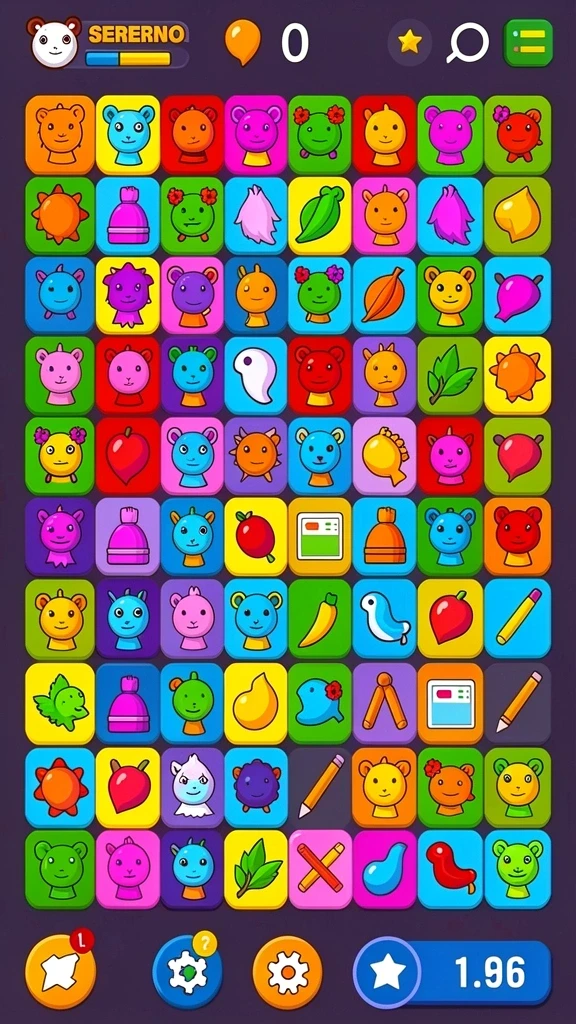Tap the orange button with the L badge
This screenshot has height=1024, width=576.
pyautogui.click(x=60, y=972)
